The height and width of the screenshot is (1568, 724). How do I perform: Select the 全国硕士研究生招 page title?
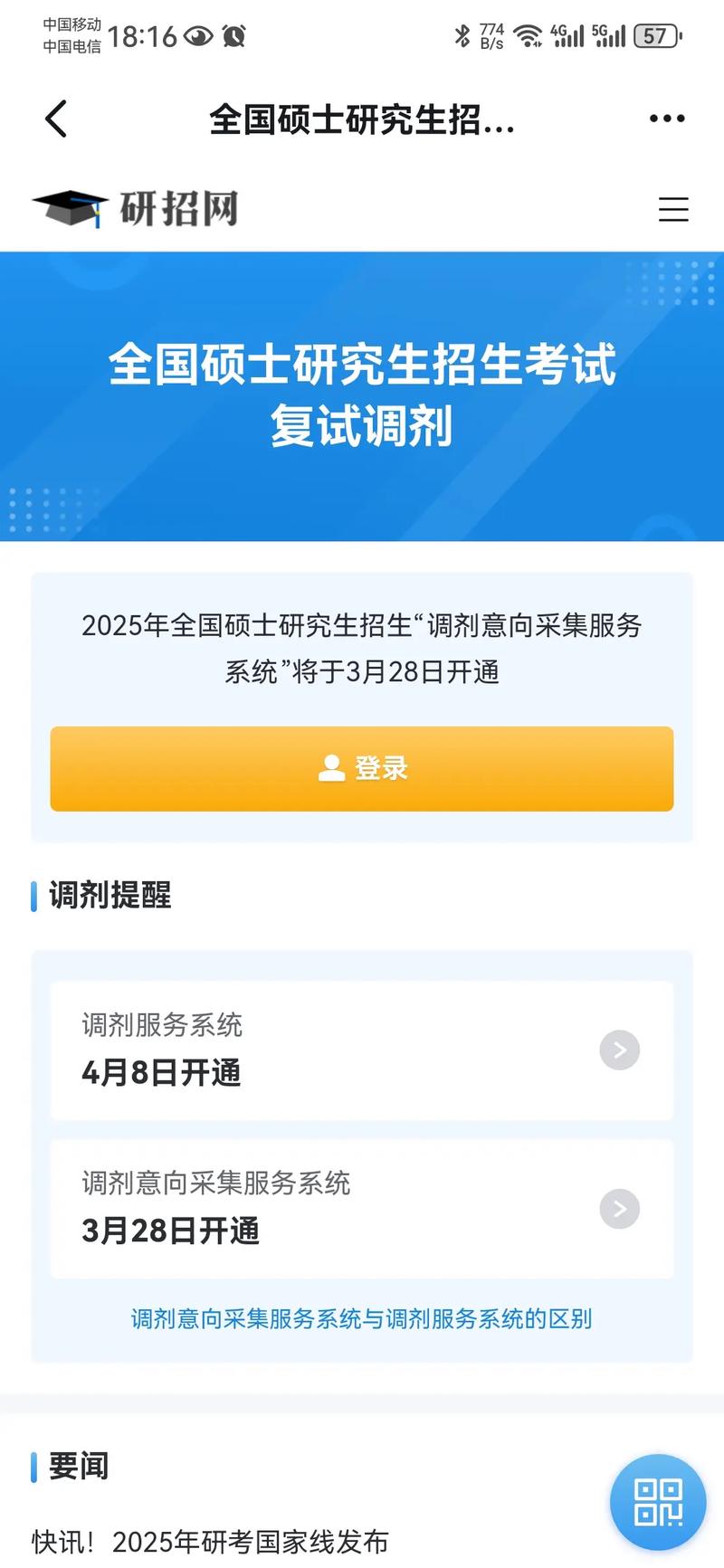pos(362,118)
